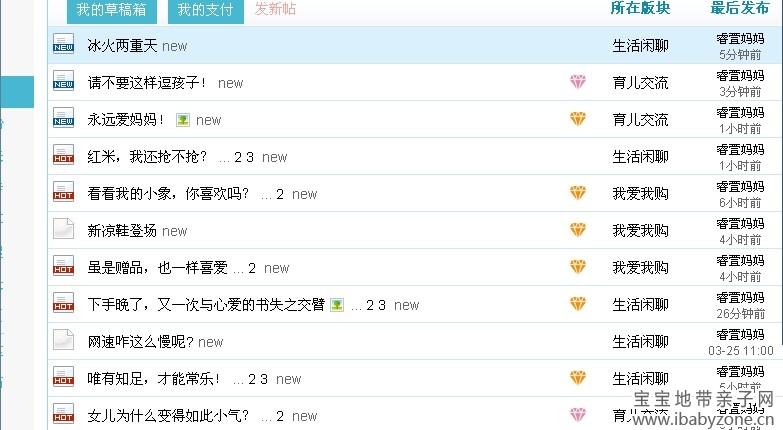The image size is (783, 430).
Task: Open 我的草稿箱 drafts box
Action: point(110,10)
